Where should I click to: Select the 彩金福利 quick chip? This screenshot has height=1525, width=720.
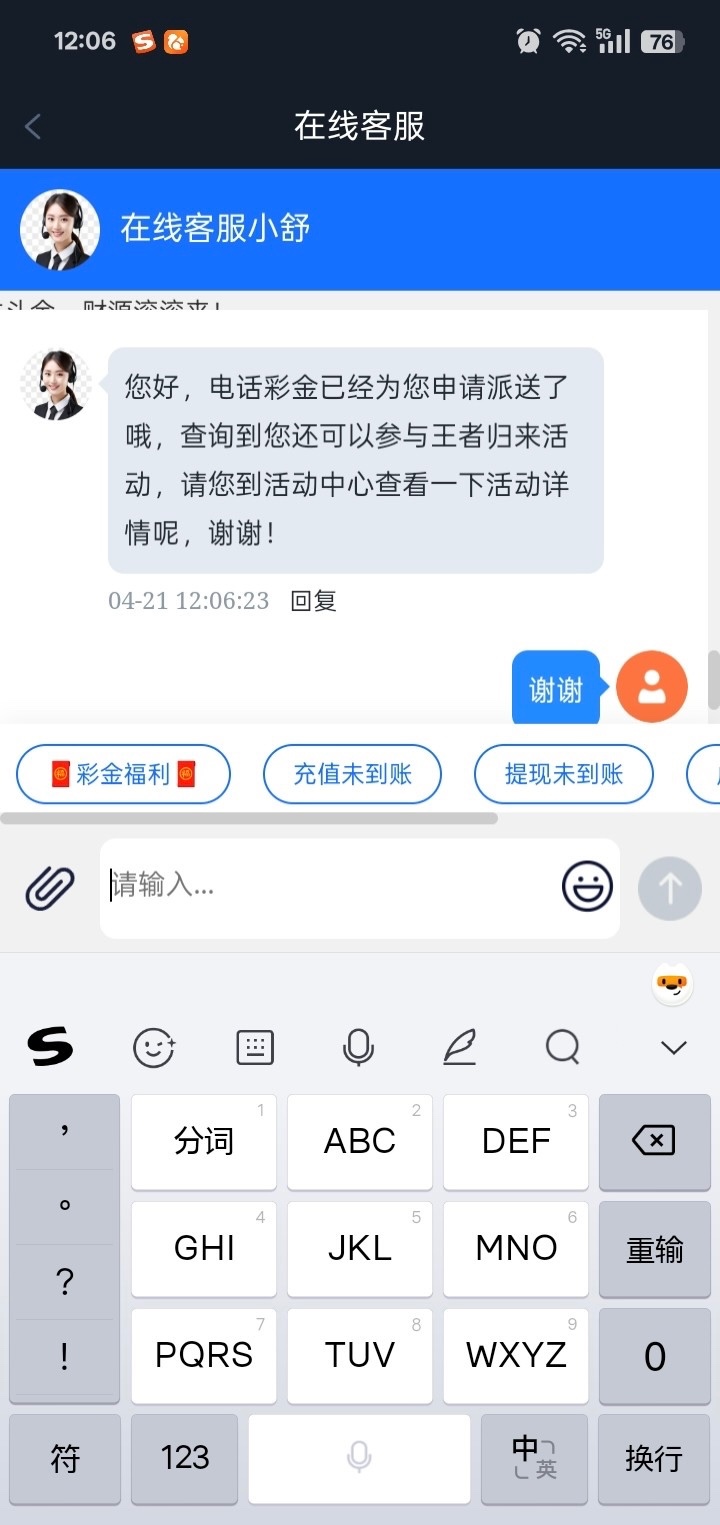coord(124,773)
